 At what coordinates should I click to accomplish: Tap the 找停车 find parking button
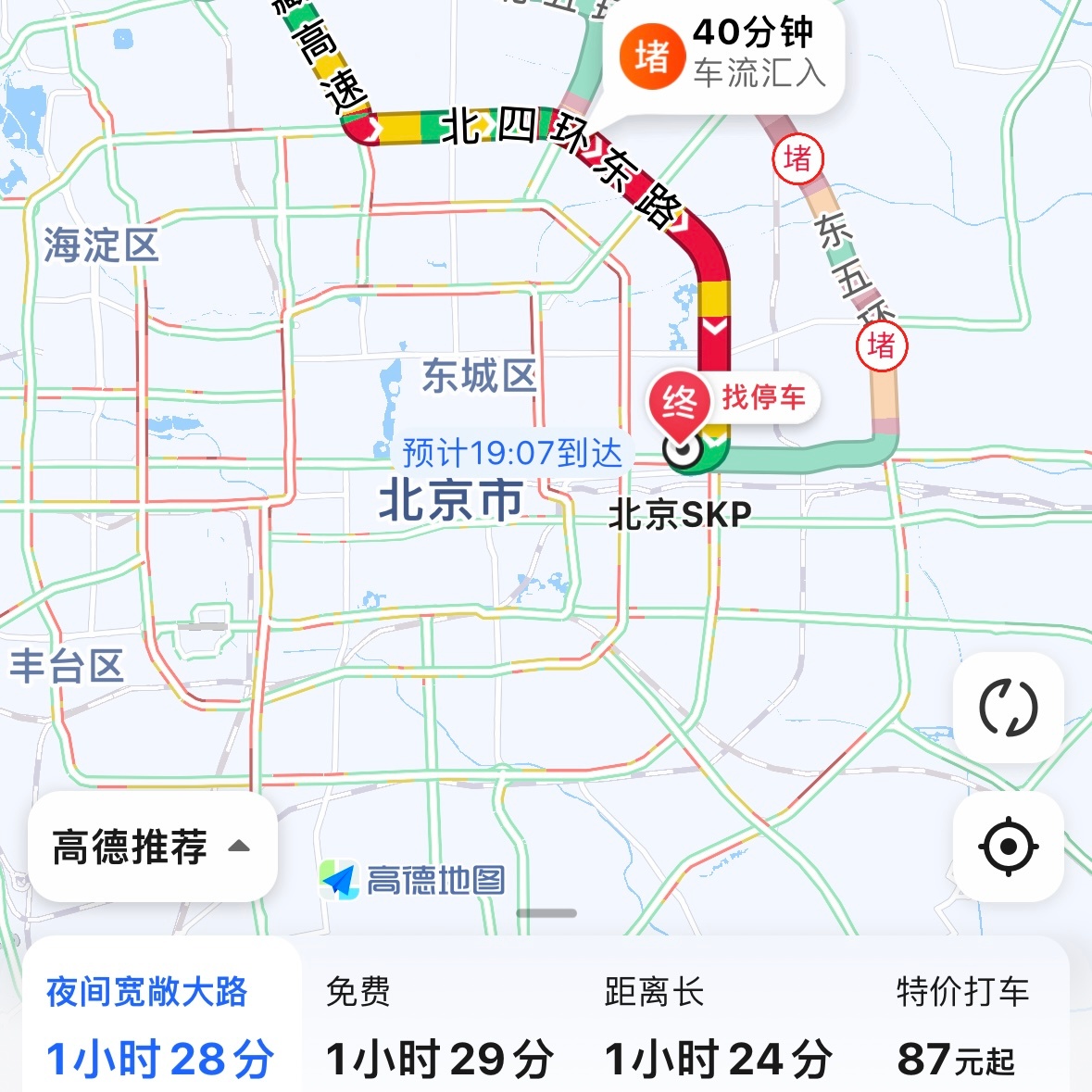pyautogui.click(x=763, y=398)
